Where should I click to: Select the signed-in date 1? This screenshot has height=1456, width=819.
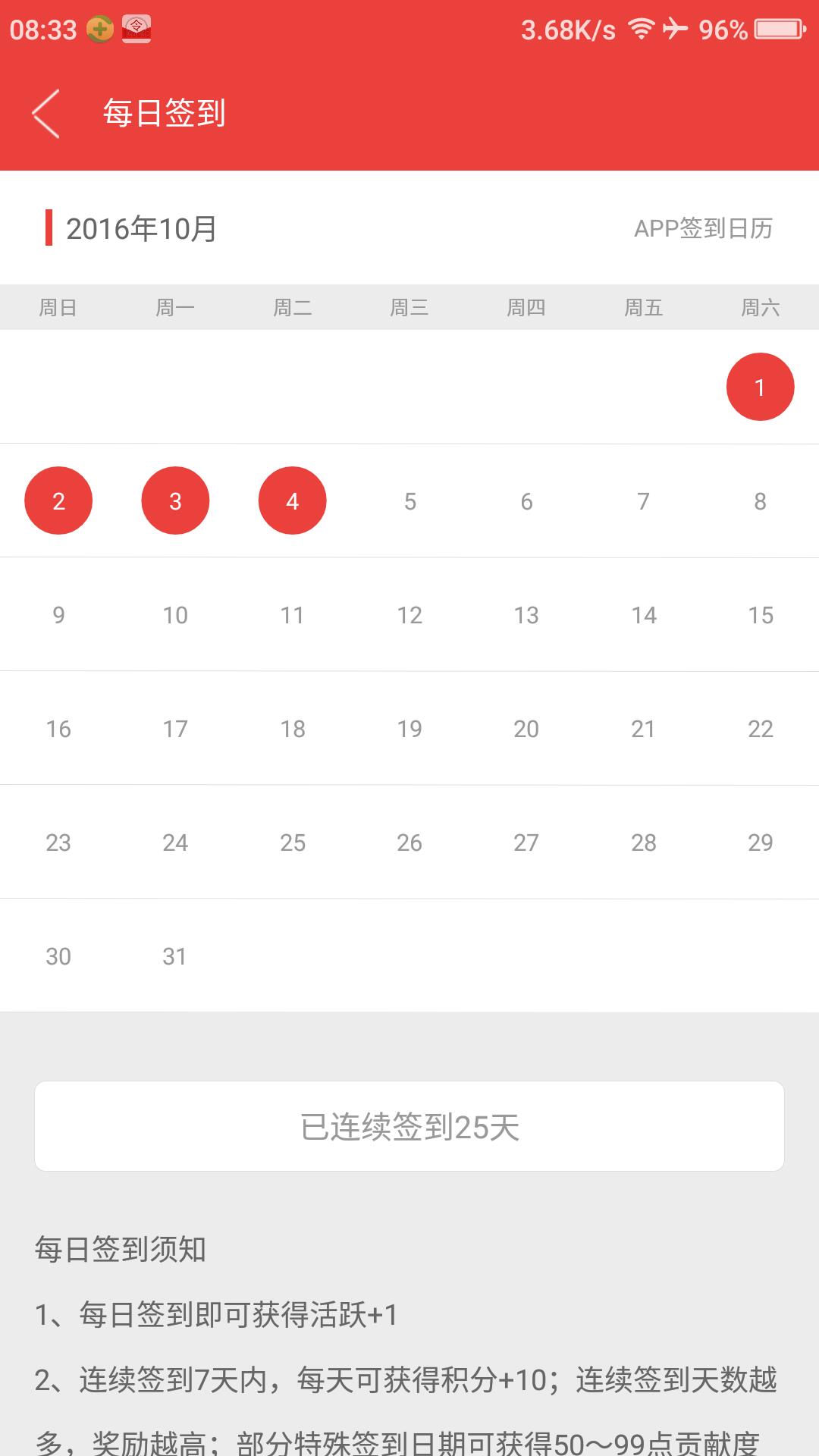[x=760, y=387]
